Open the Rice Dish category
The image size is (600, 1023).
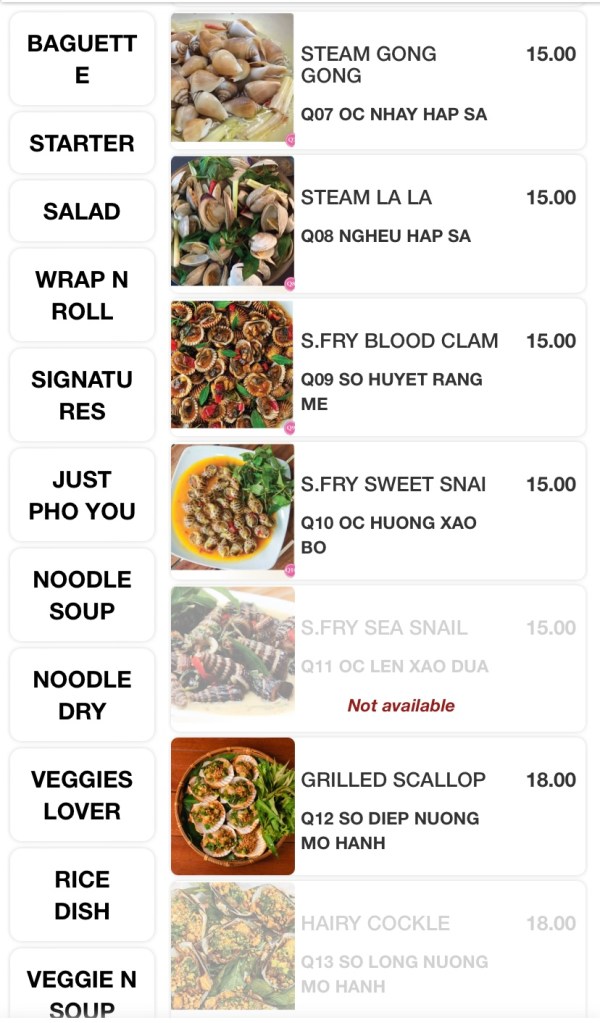(82, 895)
